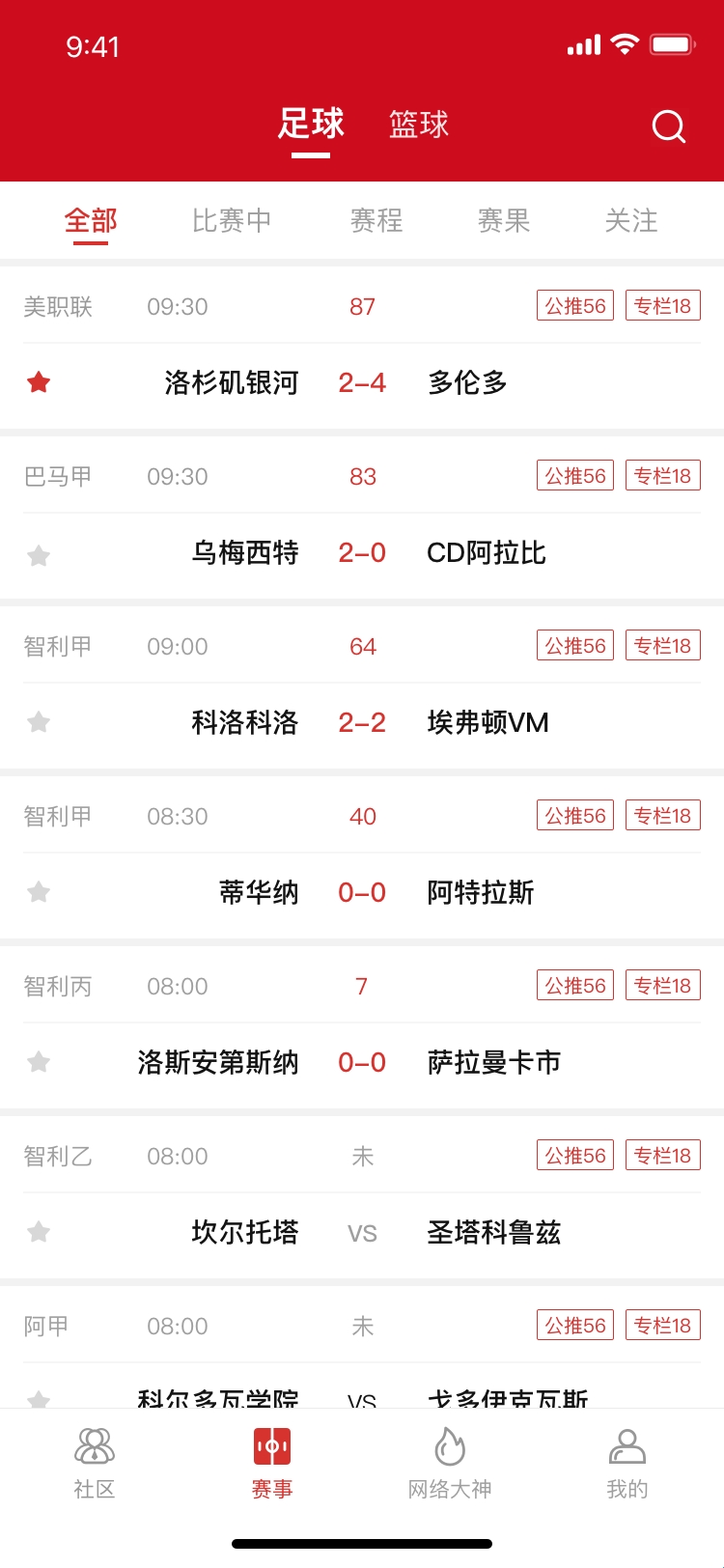The height and width of the screenshot is (1568, 724).
Task: Favorite the 科洛科洛 vs 埃弗顿VM match
Action: pyautogui.click(x=39, y=722)
